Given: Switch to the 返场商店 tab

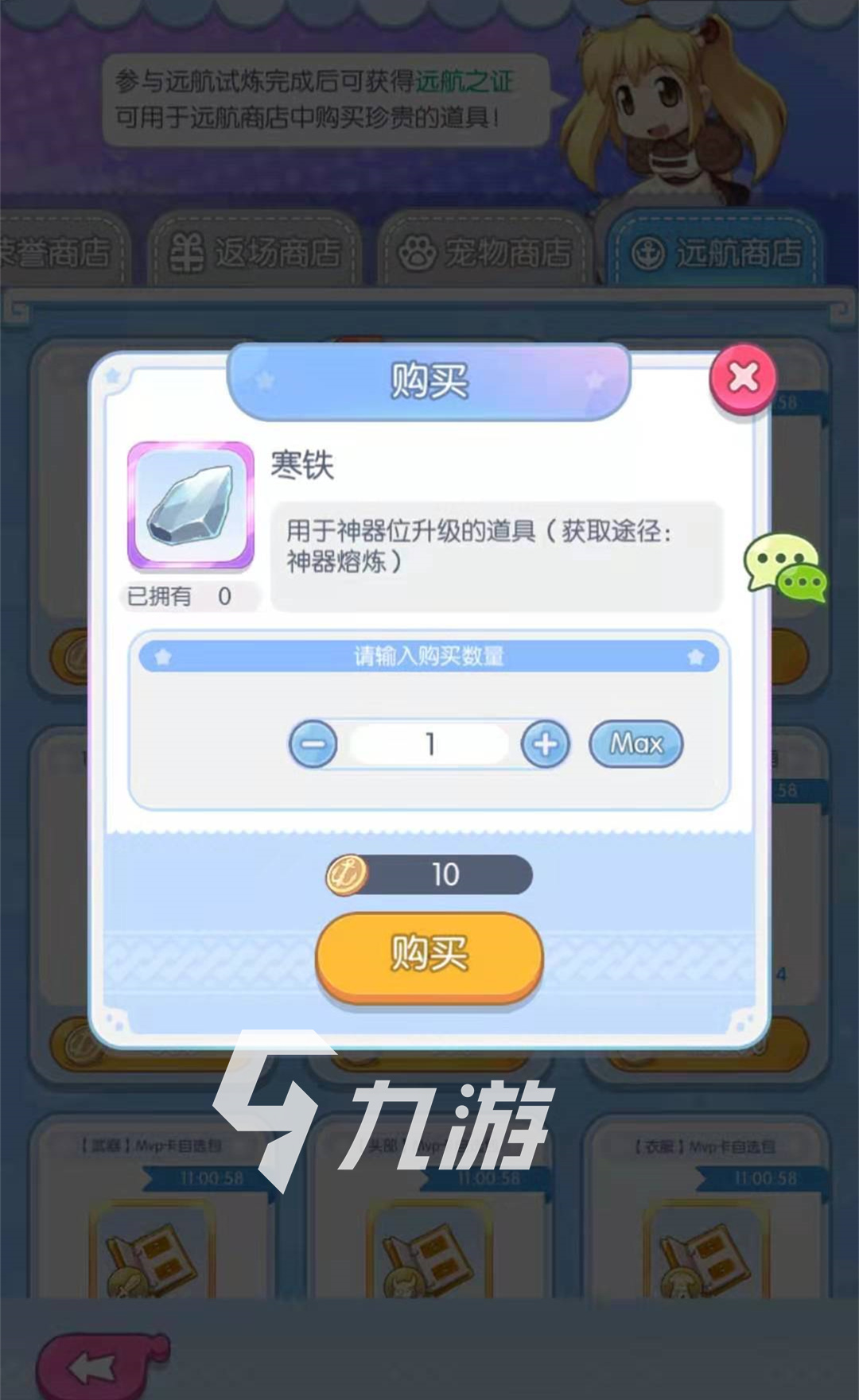Looking at the screenshot, I should (255, 253).
